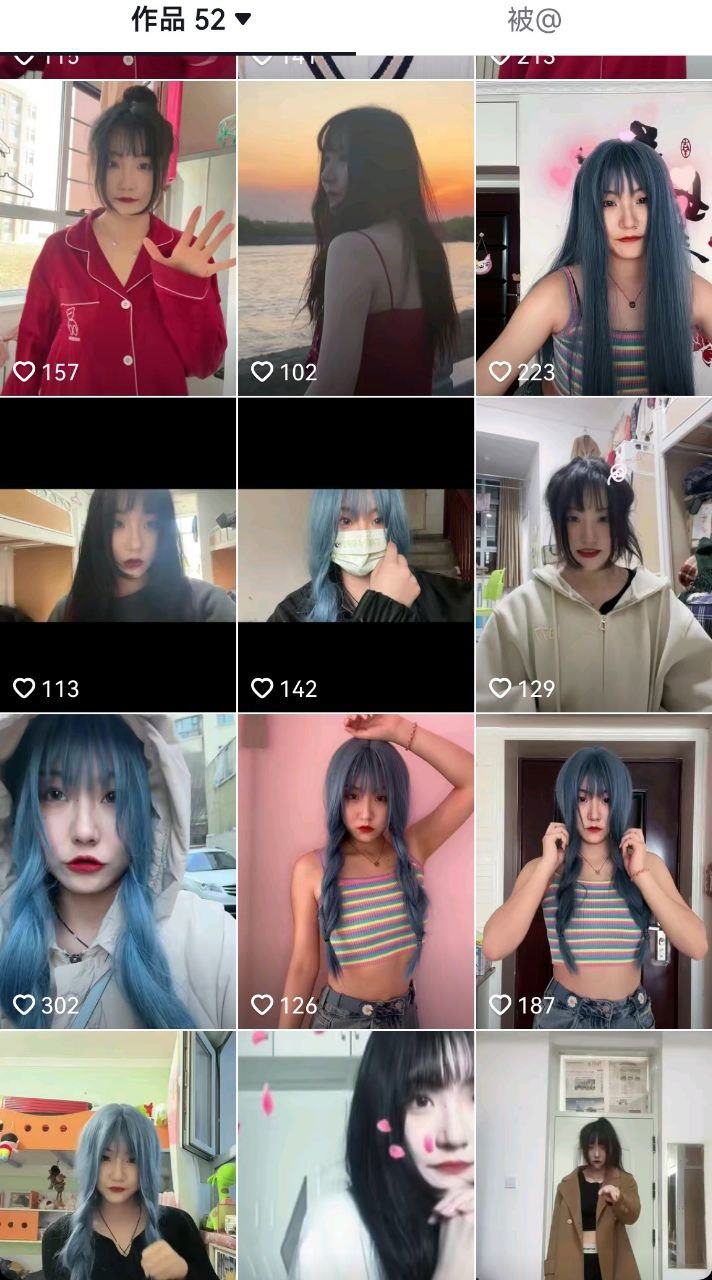Play the video with 302 likes

point(118,870)
